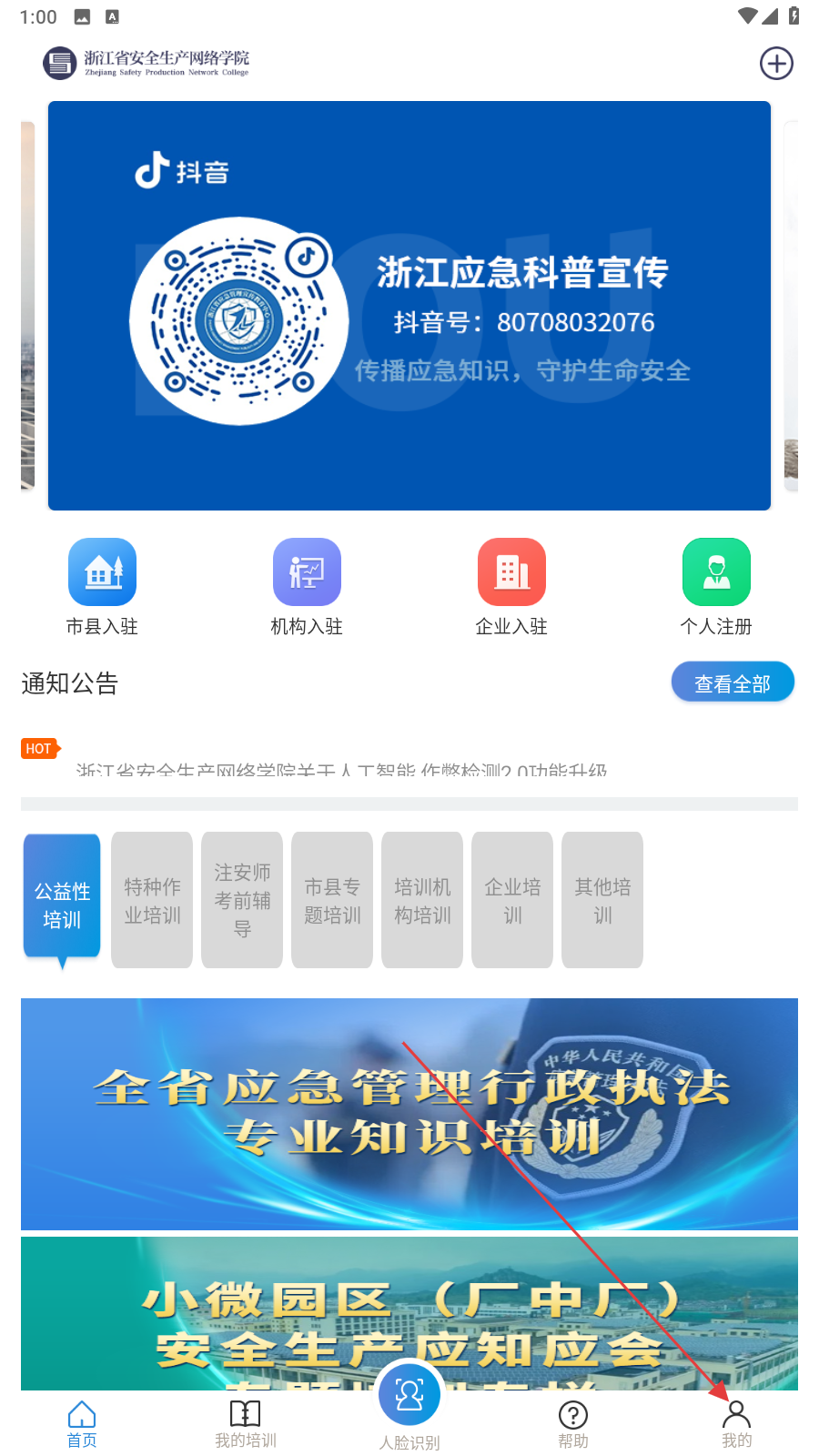This screenshot has height=1456, width=819.
Task: Select the 特种作业培训 category
Action: click(152, 901)
